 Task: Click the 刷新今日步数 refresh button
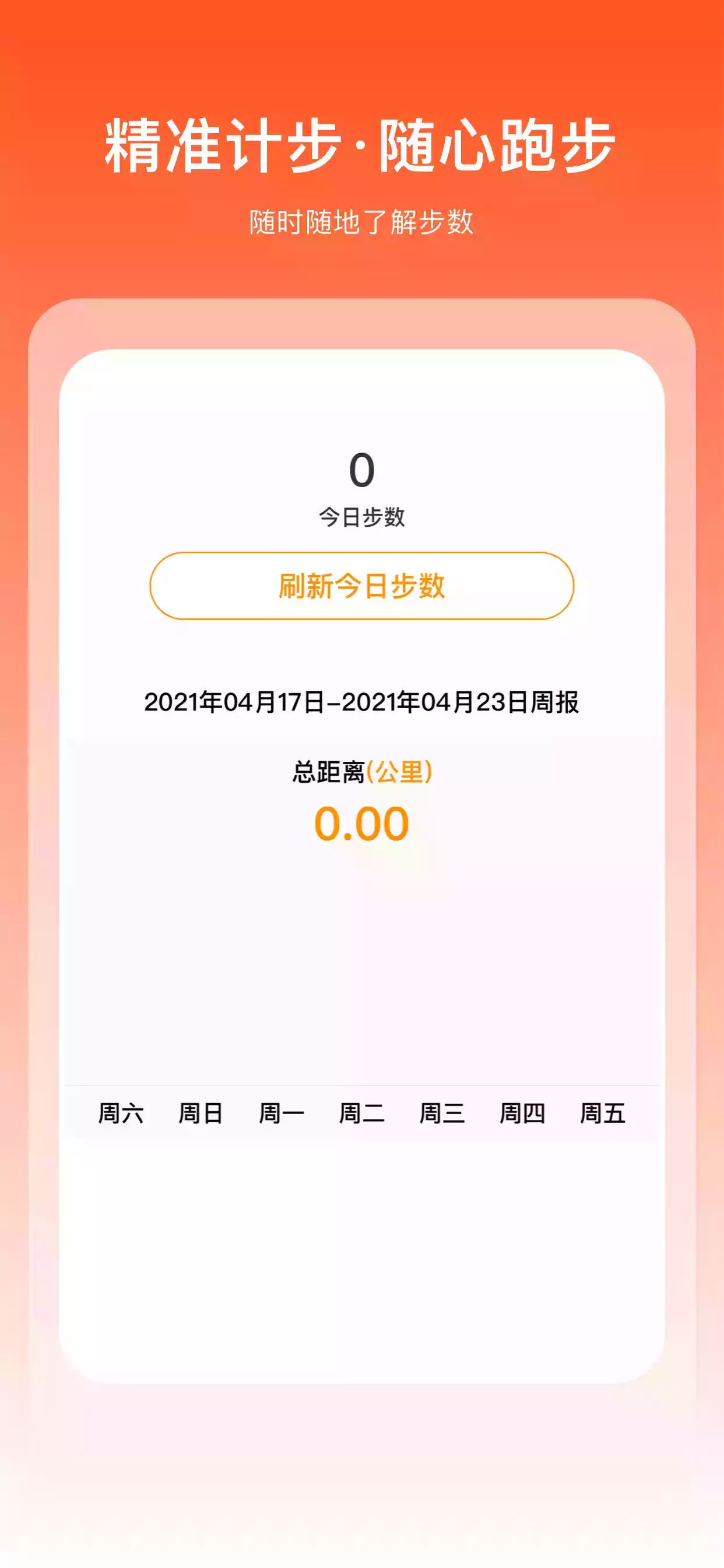click(362, 586)
